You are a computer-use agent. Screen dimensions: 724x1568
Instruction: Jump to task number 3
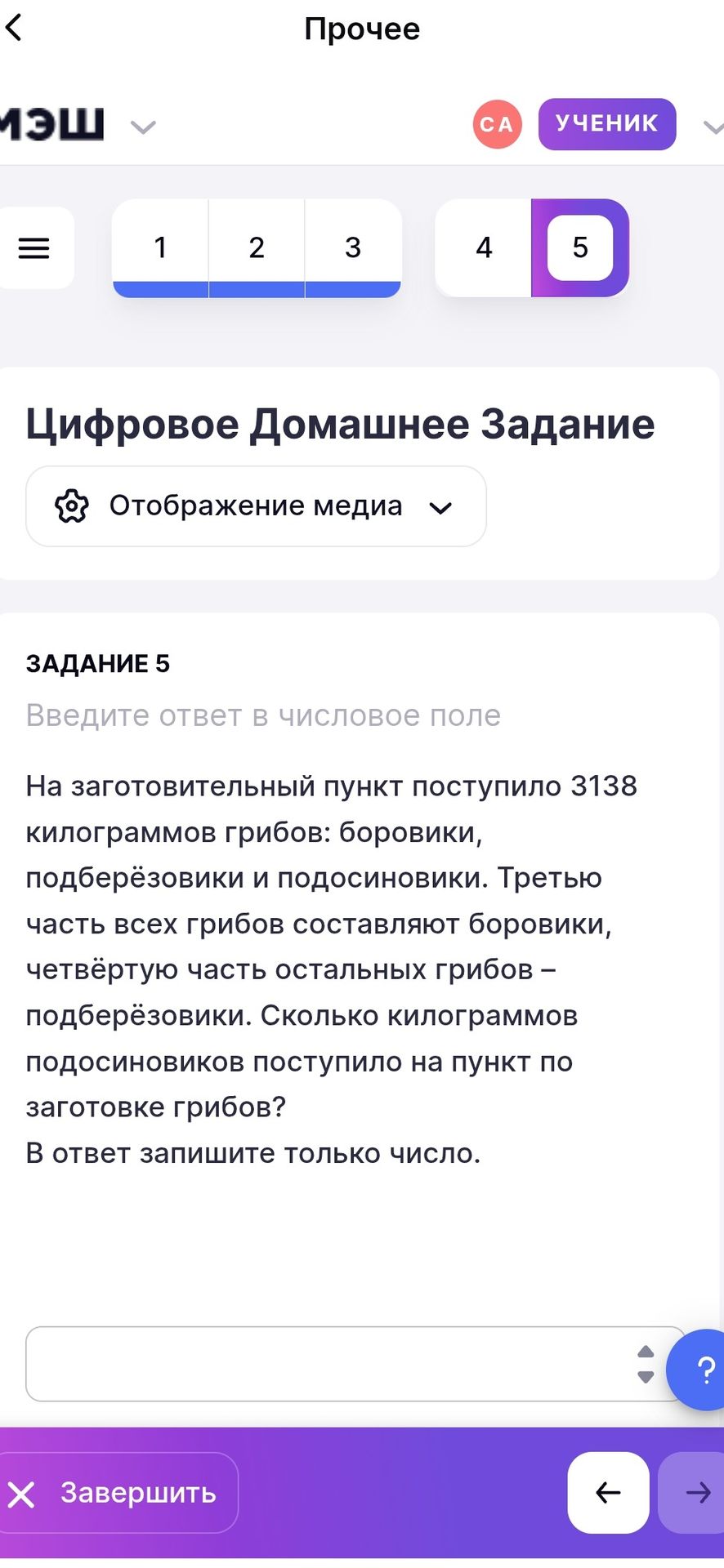pyautogui.click(x=353, y=247)
